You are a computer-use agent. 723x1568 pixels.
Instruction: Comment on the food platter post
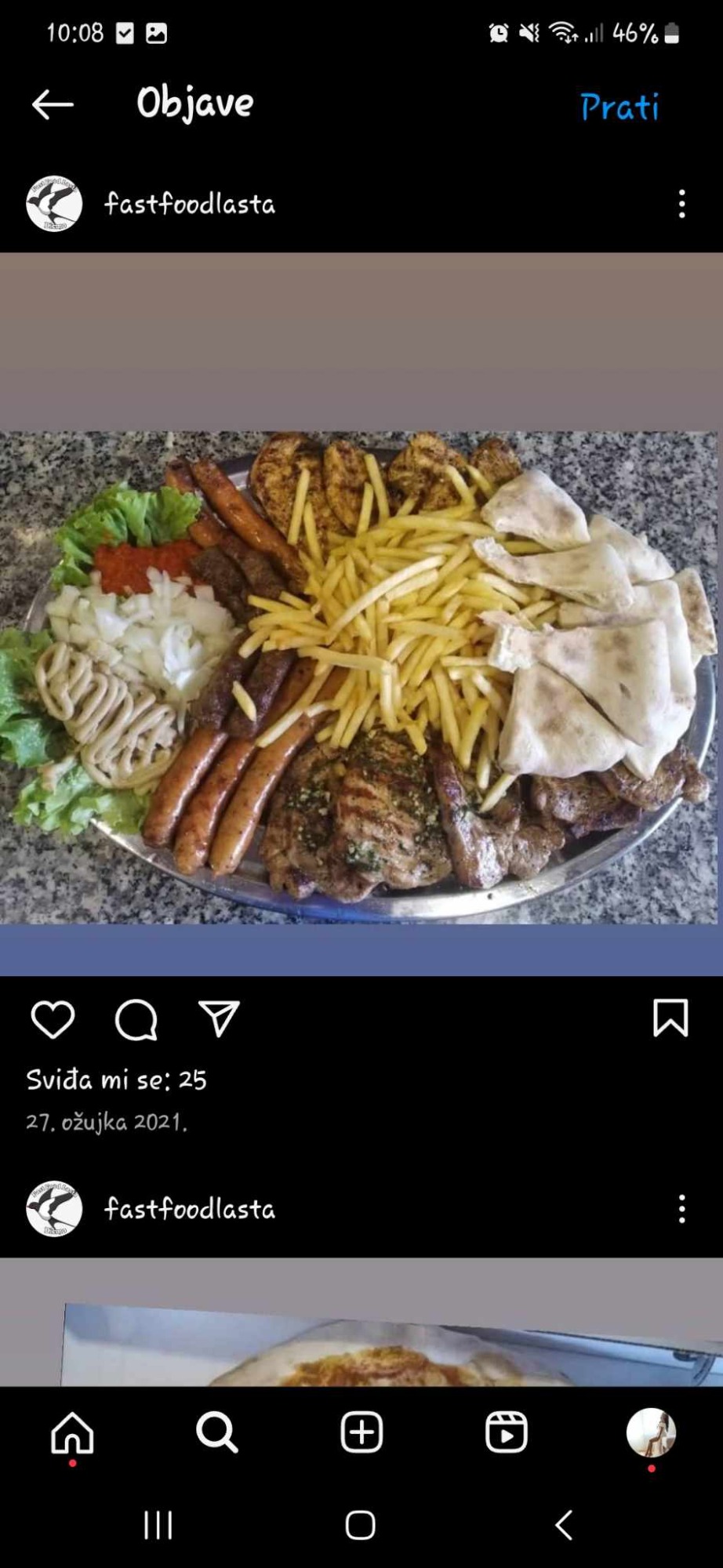tap(136, 1019)
